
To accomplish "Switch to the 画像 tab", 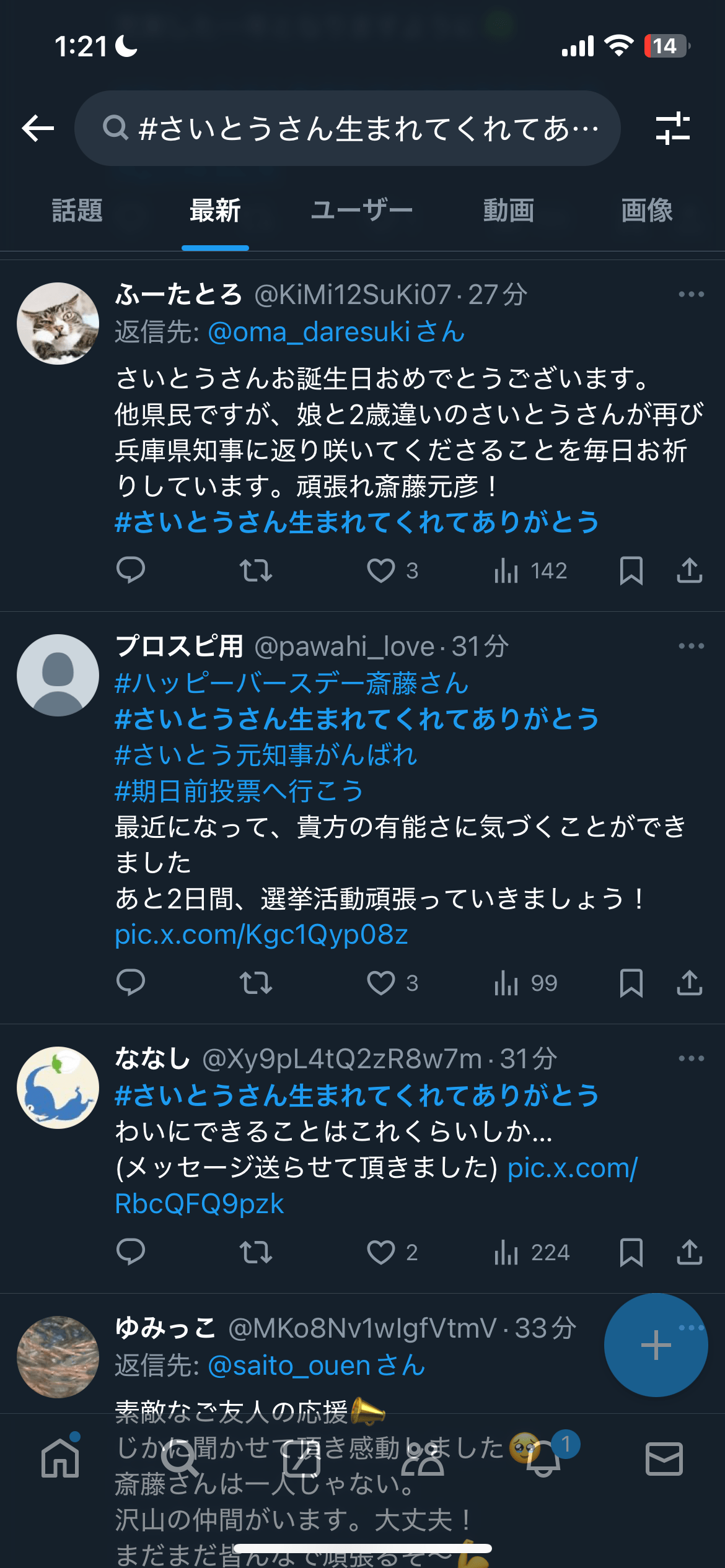I will [x=647, y=211].
